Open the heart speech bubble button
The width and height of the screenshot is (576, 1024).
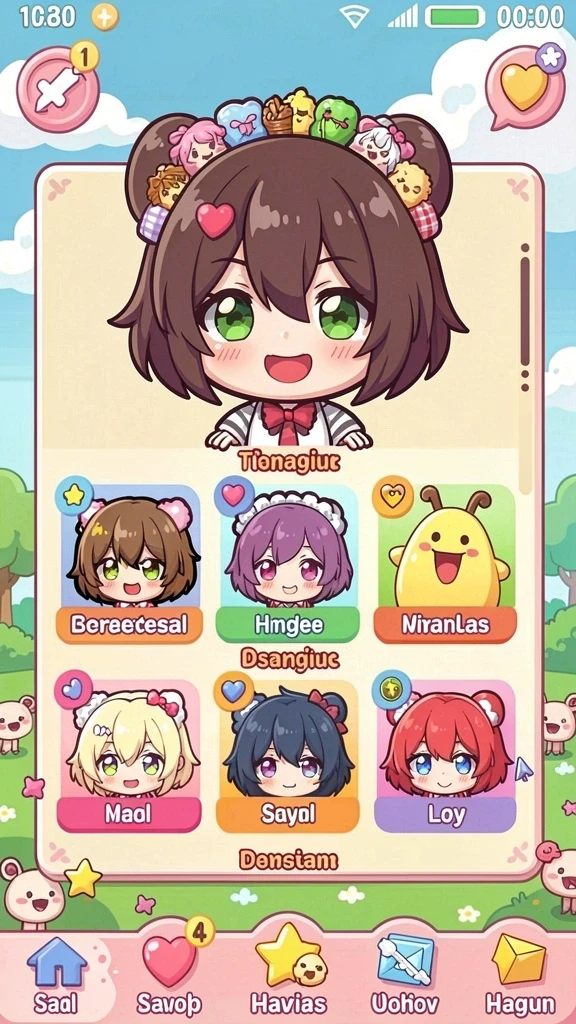[525, 88]
